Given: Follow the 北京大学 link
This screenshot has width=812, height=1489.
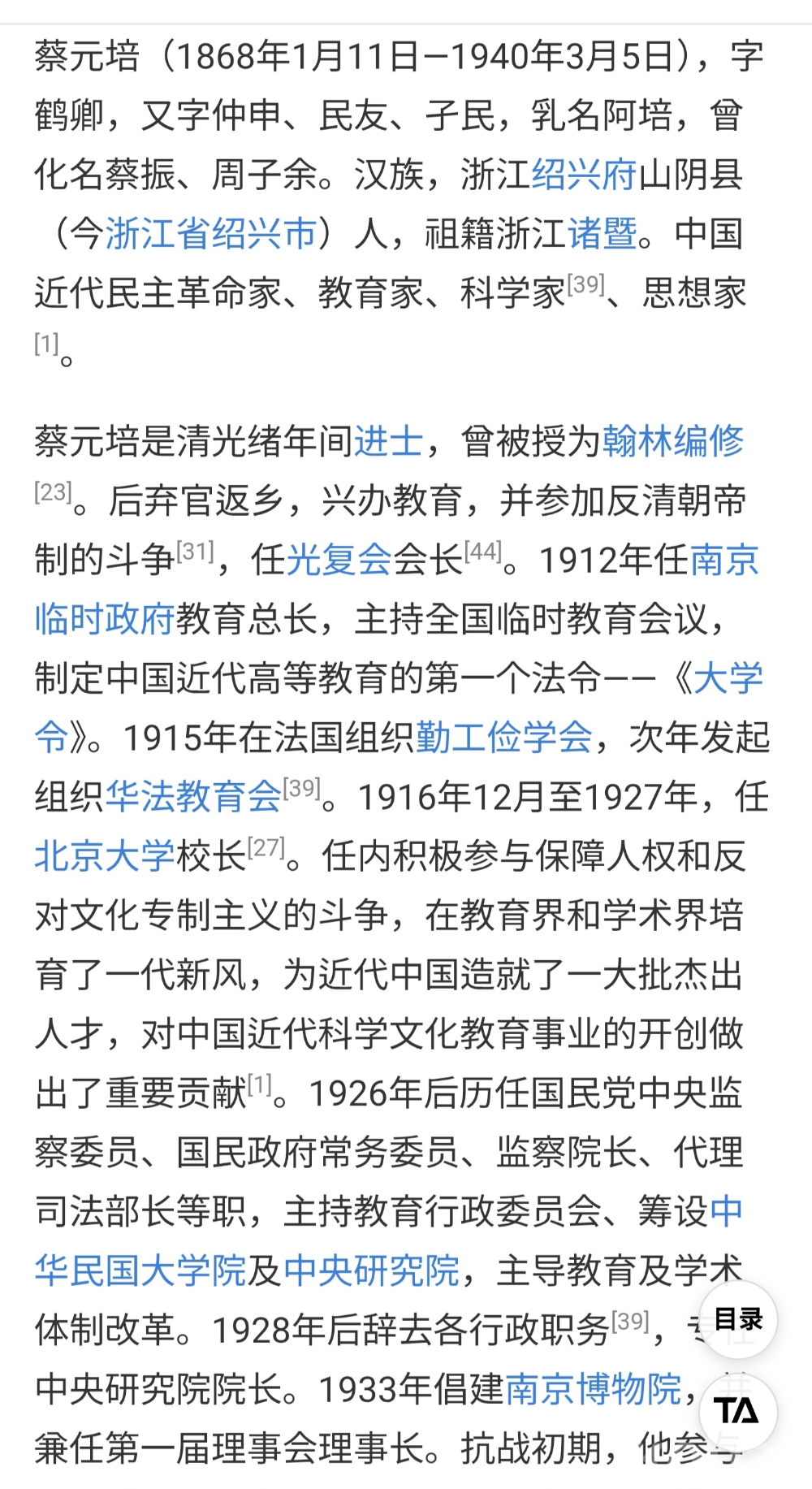Looking at the screenshot, I should tap(105, 856).
